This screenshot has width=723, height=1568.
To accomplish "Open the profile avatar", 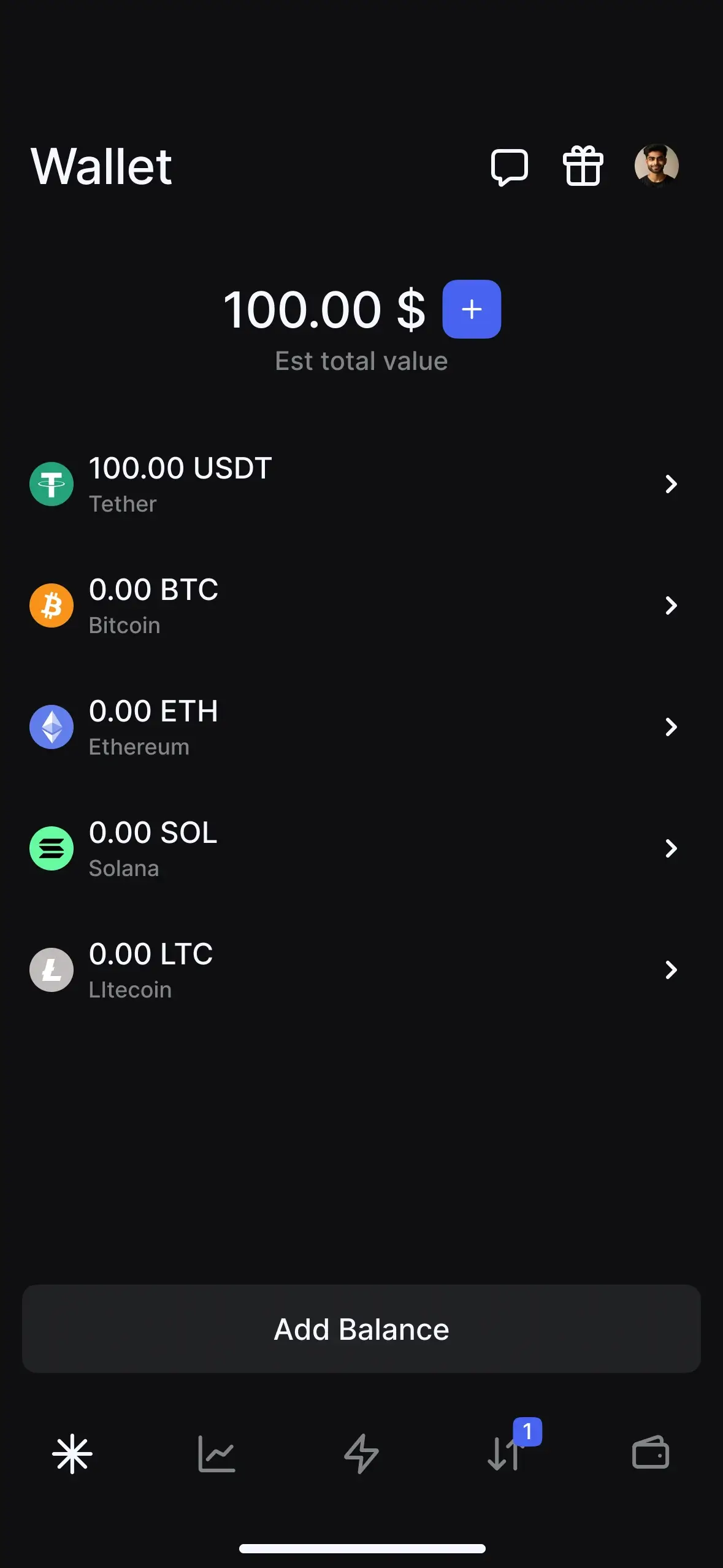I will tap(656, 166).
